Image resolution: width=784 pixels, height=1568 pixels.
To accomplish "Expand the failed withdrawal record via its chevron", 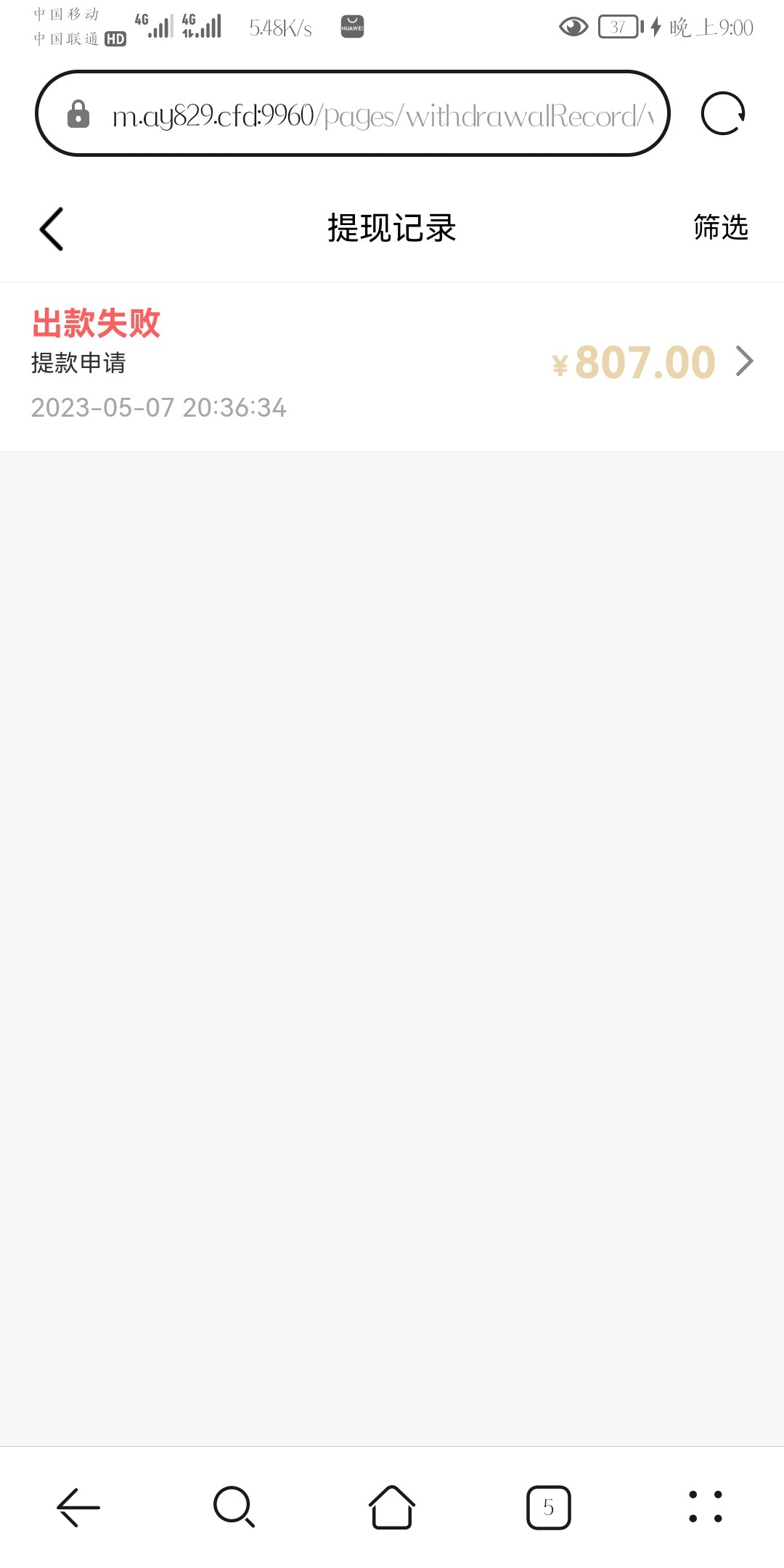I will [x=744, y=362].
